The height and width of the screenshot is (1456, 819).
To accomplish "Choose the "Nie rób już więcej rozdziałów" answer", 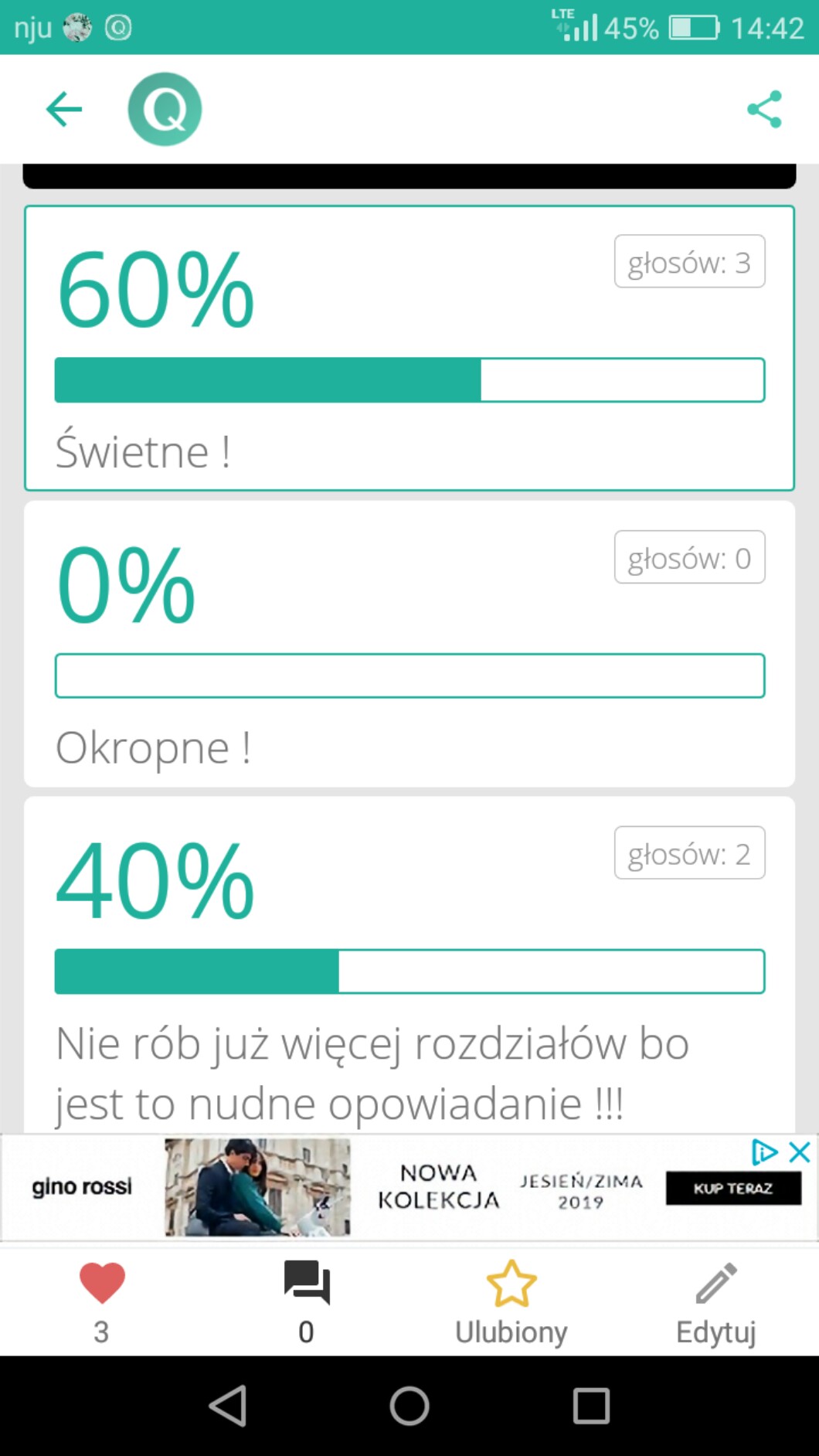I will pos(409,966).
